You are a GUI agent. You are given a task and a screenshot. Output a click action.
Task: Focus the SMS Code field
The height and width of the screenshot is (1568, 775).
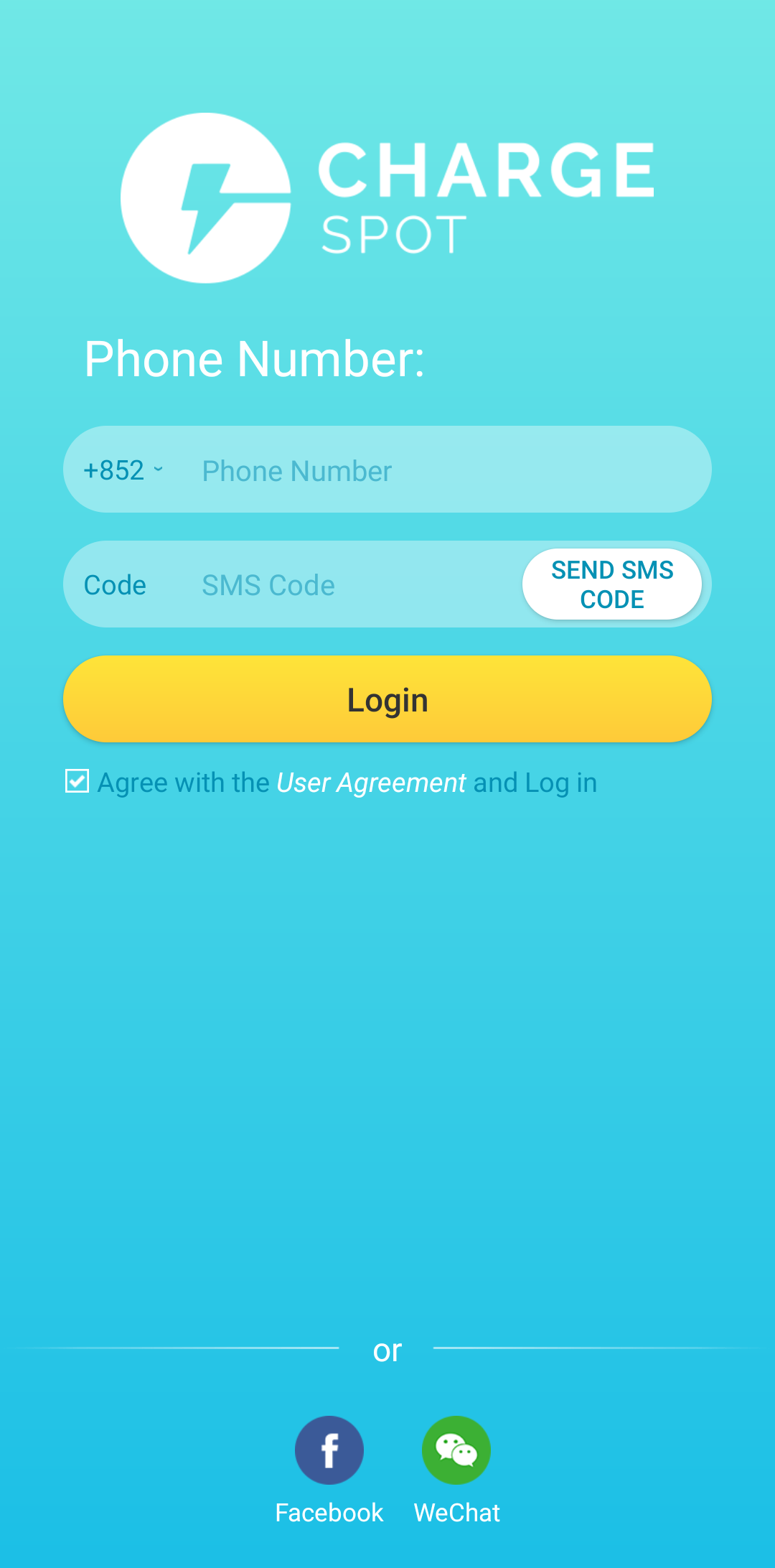pos(355,585)
